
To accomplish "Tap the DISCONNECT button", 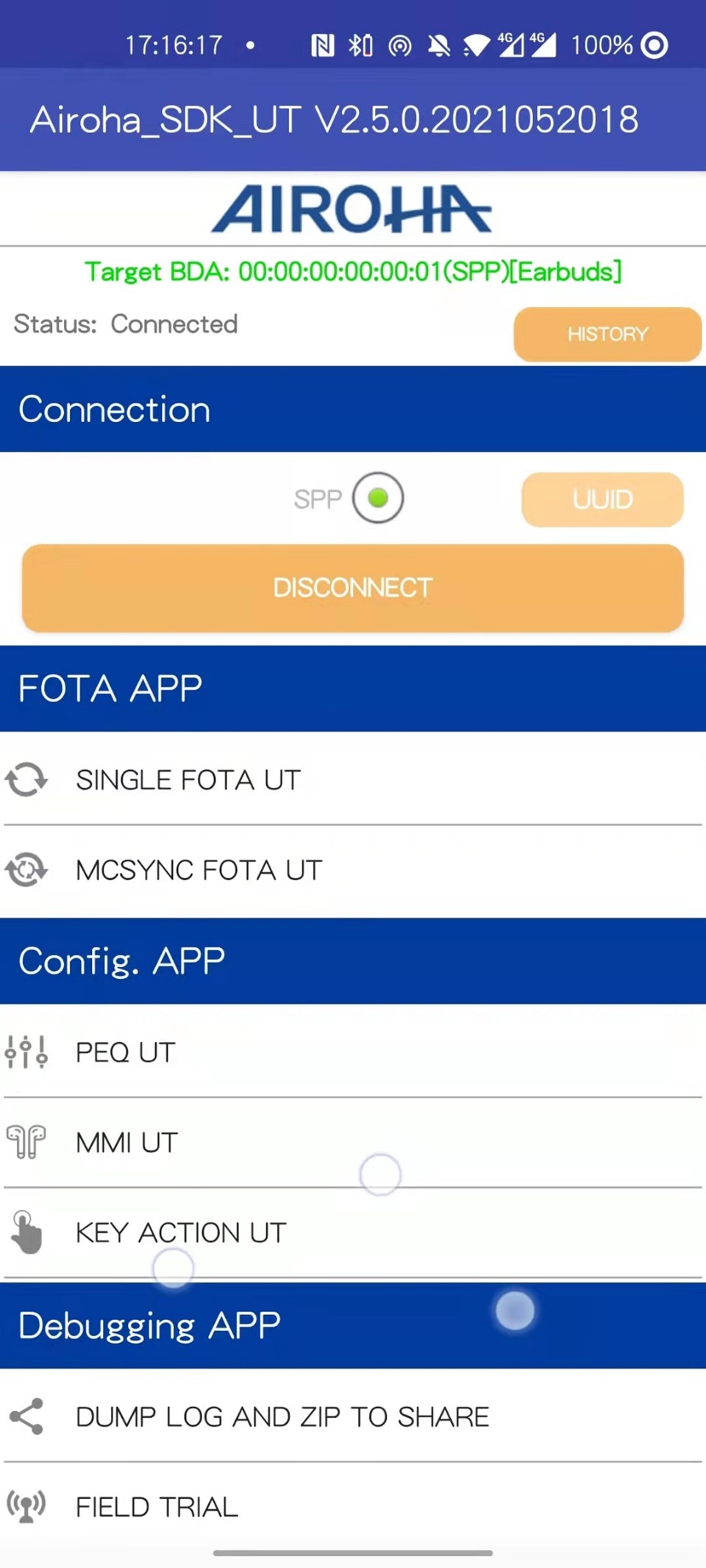I will coord(353,588).
